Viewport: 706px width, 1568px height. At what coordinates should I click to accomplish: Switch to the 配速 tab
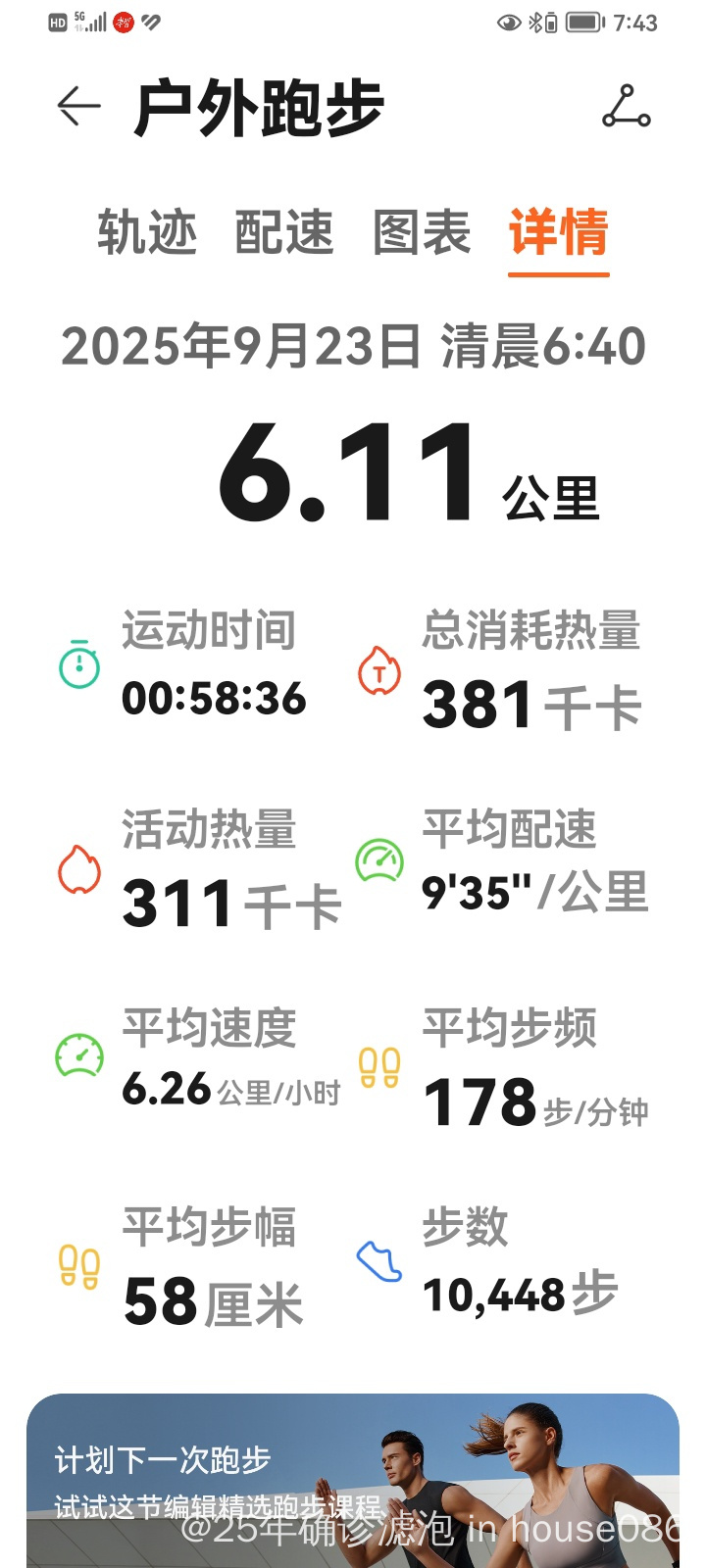[x=284, y=233]
